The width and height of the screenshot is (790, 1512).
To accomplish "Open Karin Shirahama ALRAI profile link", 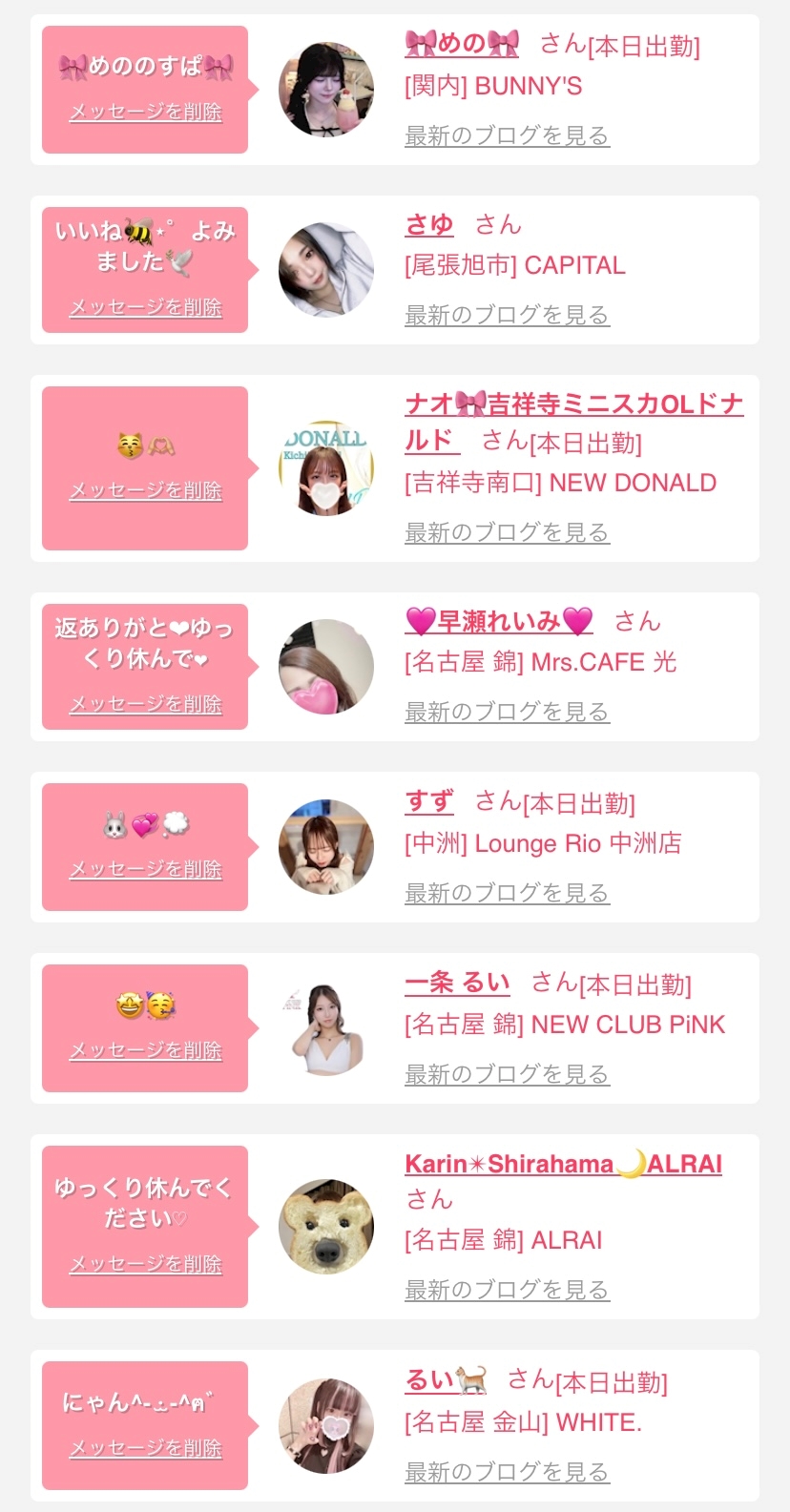I will tap(563, 1165).
